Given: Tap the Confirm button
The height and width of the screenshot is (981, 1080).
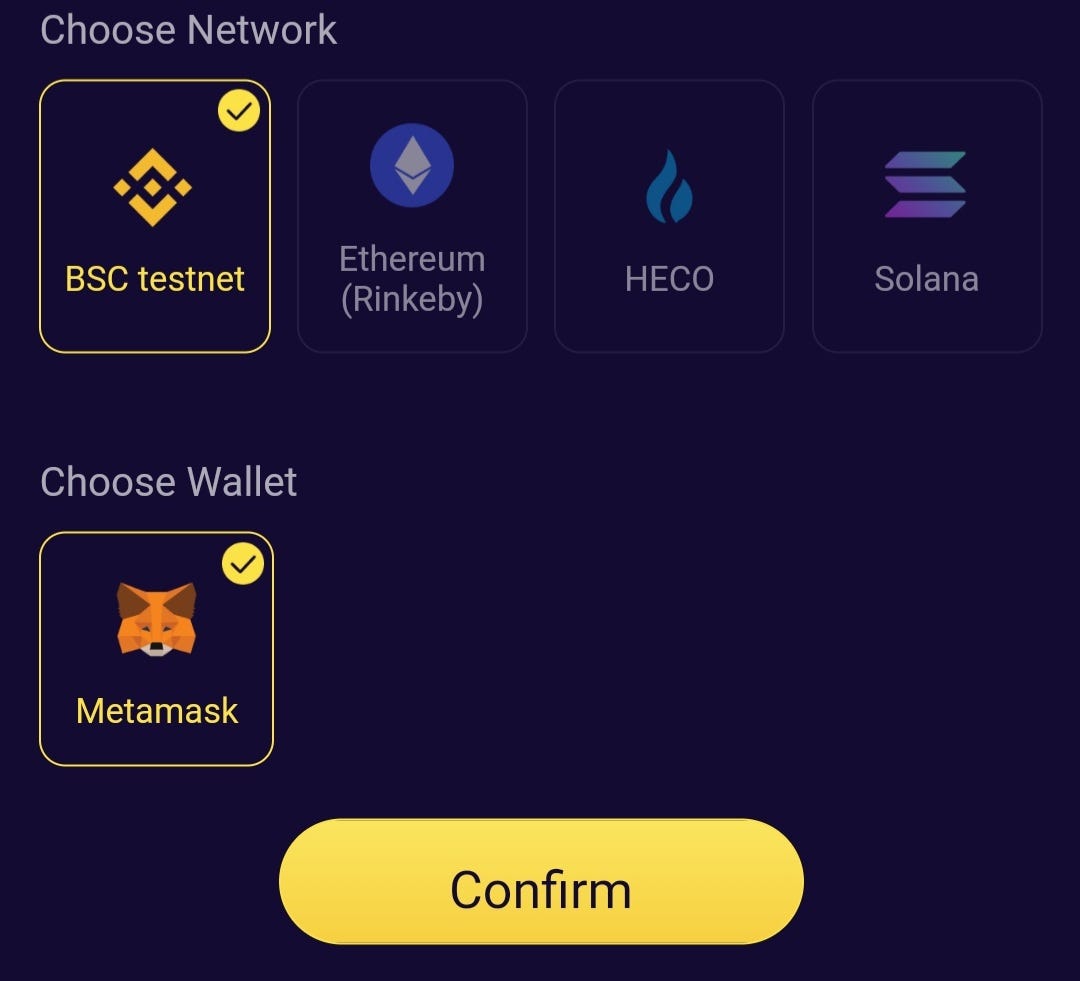Looking at the screenshot, I should [541, 882].
